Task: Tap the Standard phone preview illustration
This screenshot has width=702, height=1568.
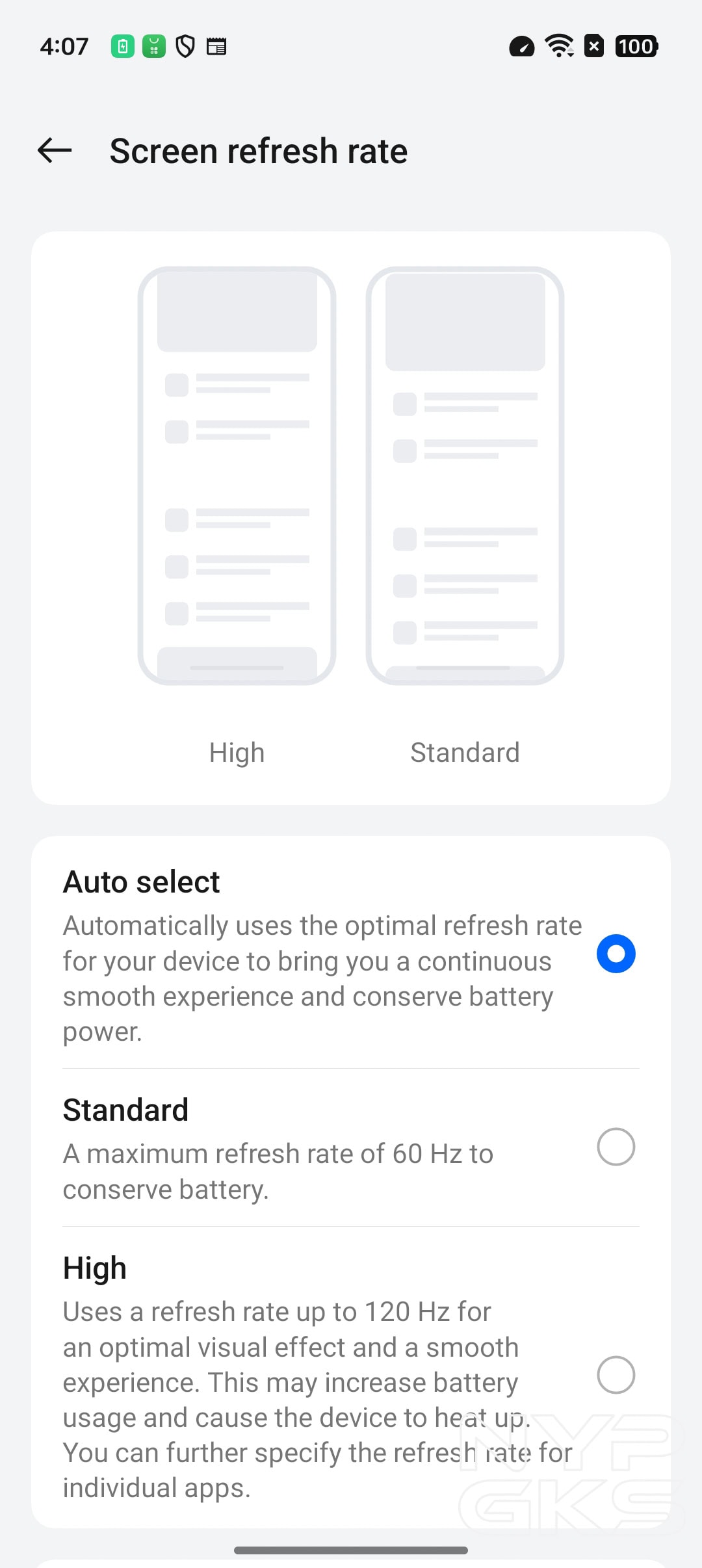Action: pos(465,475)
